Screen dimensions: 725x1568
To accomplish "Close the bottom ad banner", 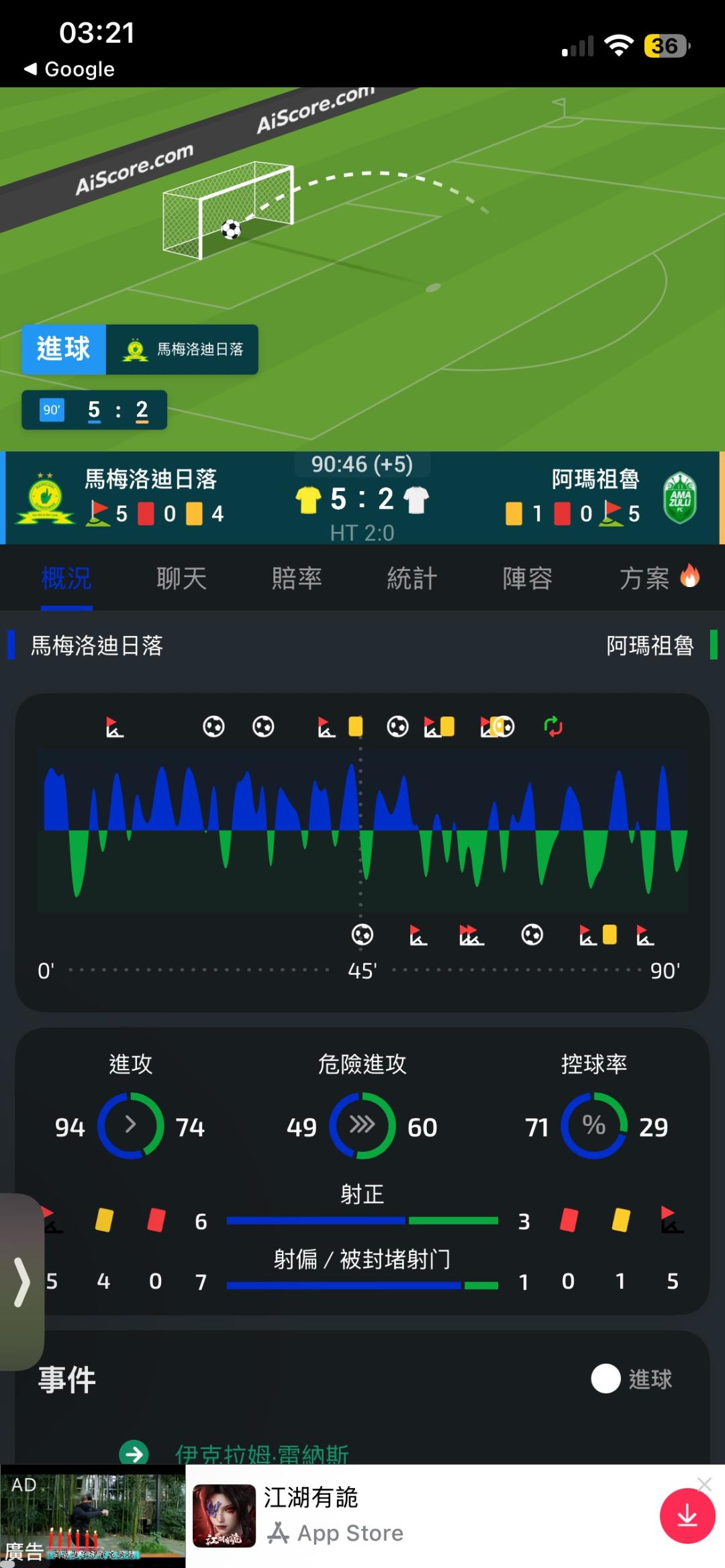I will [x=704, y=1484].
